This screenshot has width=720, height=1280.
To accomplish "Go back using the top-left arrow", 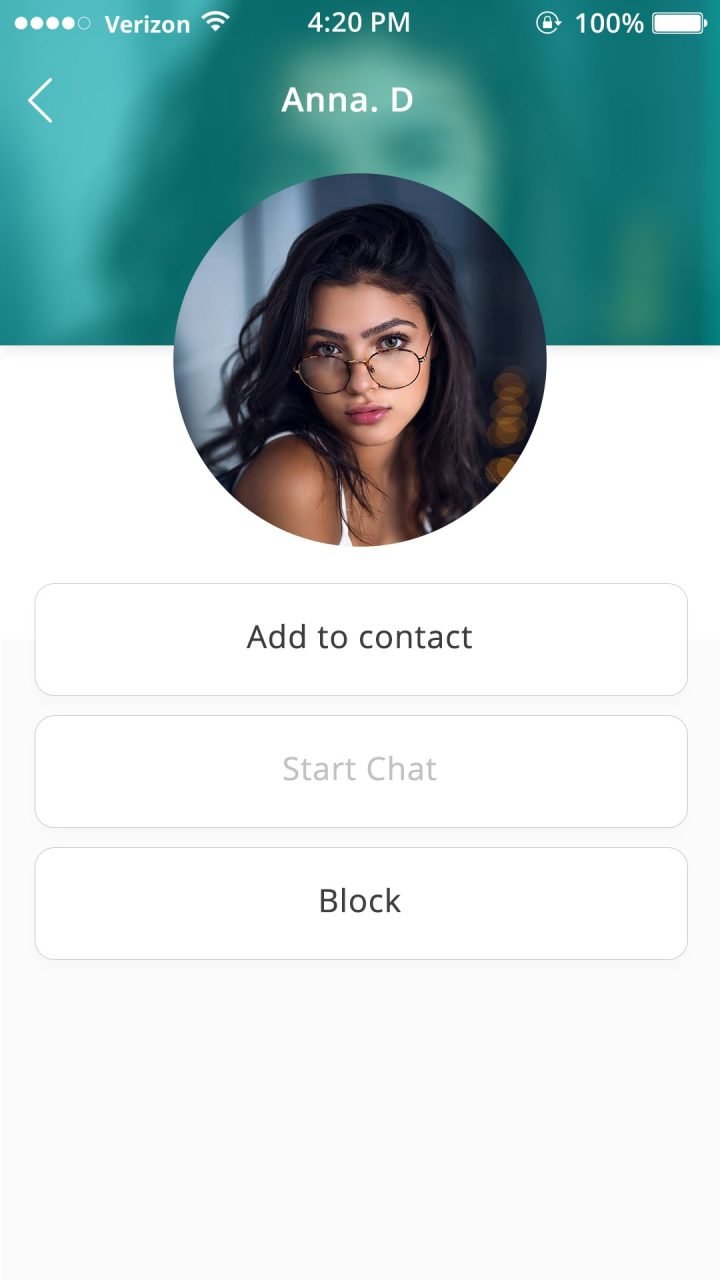I will (x=40, y=100).
